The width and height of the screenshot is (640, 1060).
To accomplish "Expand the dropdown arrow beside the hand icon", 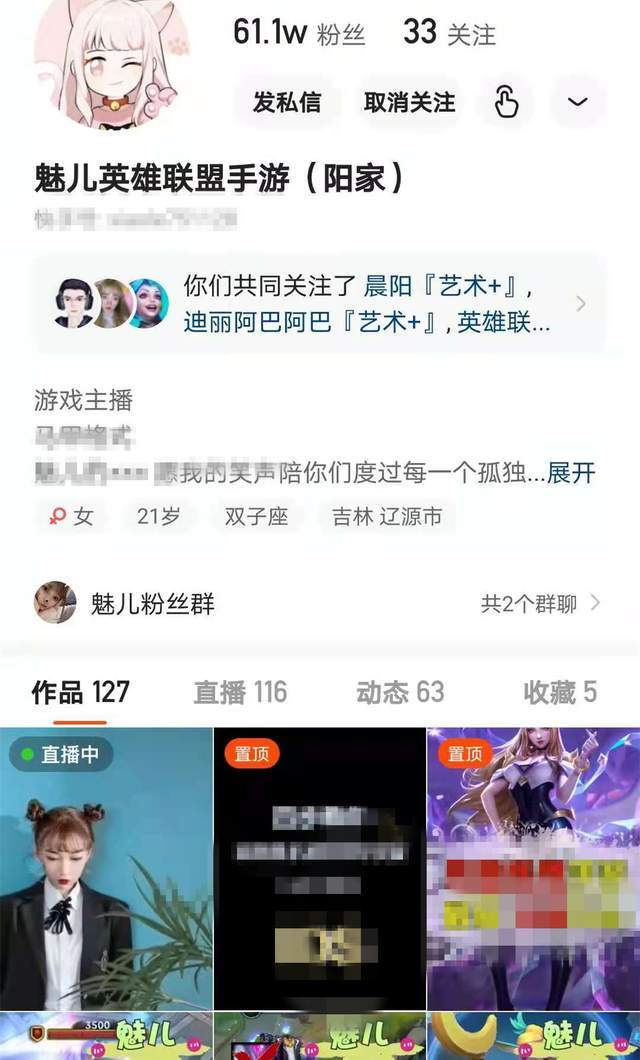I will coord(578,102).
